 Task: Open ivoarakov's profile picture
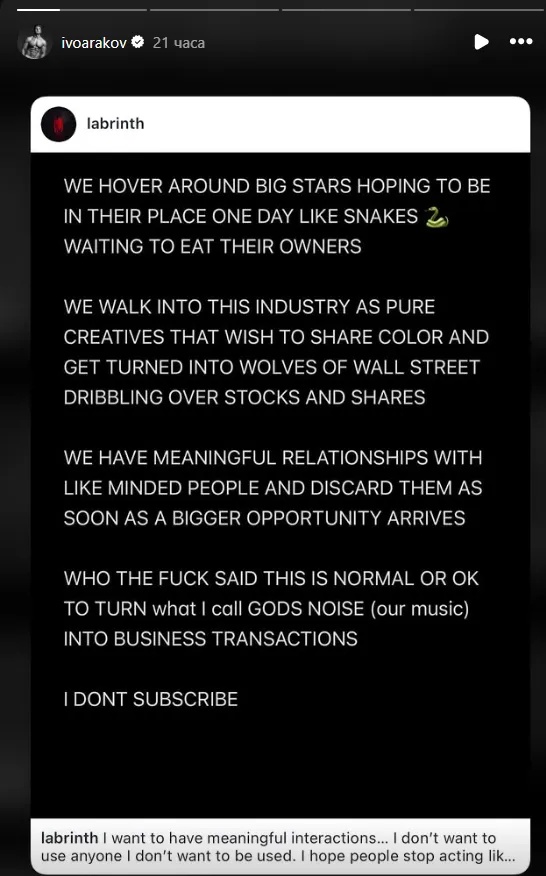coord(36,42)
